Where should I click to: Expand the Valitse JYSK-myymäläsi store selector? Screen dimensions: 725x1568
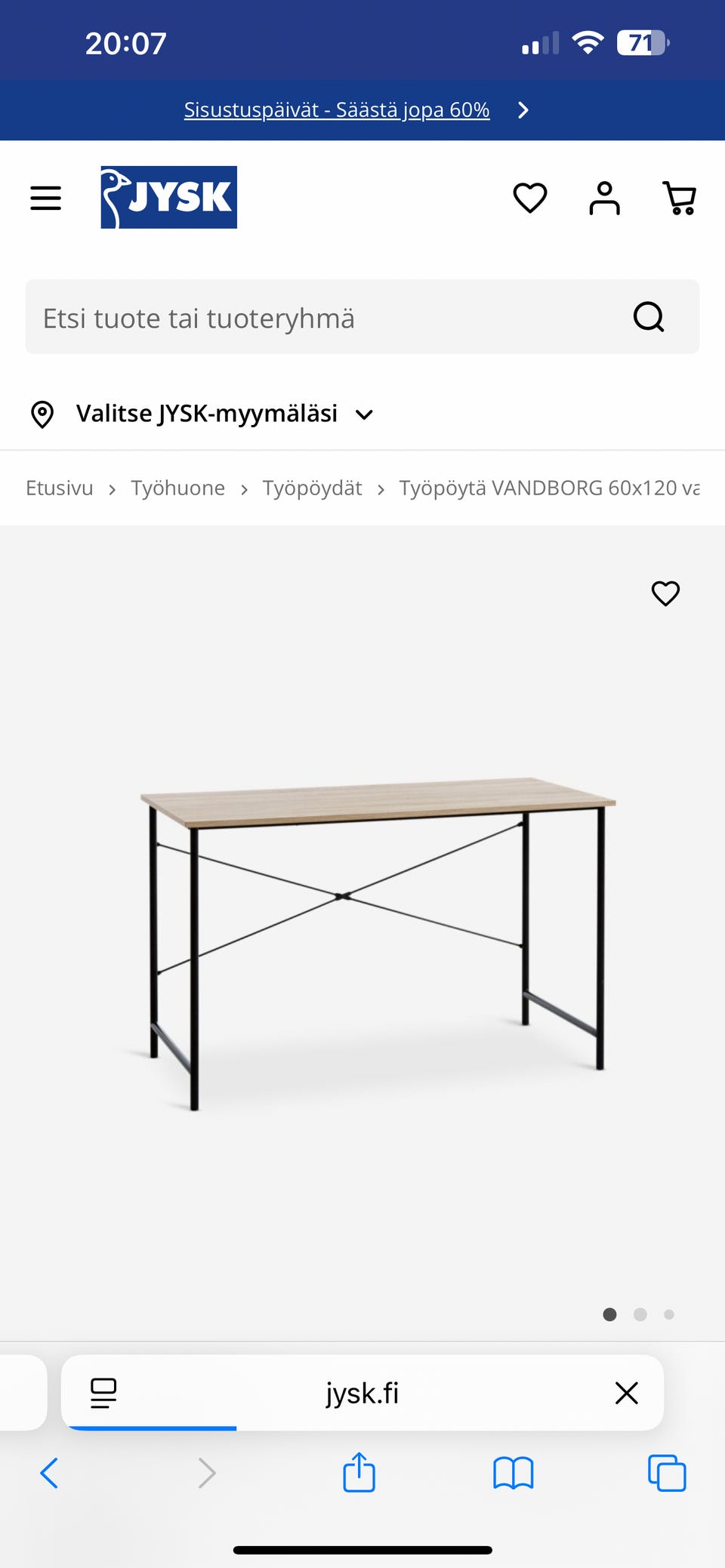pos(202,414)
